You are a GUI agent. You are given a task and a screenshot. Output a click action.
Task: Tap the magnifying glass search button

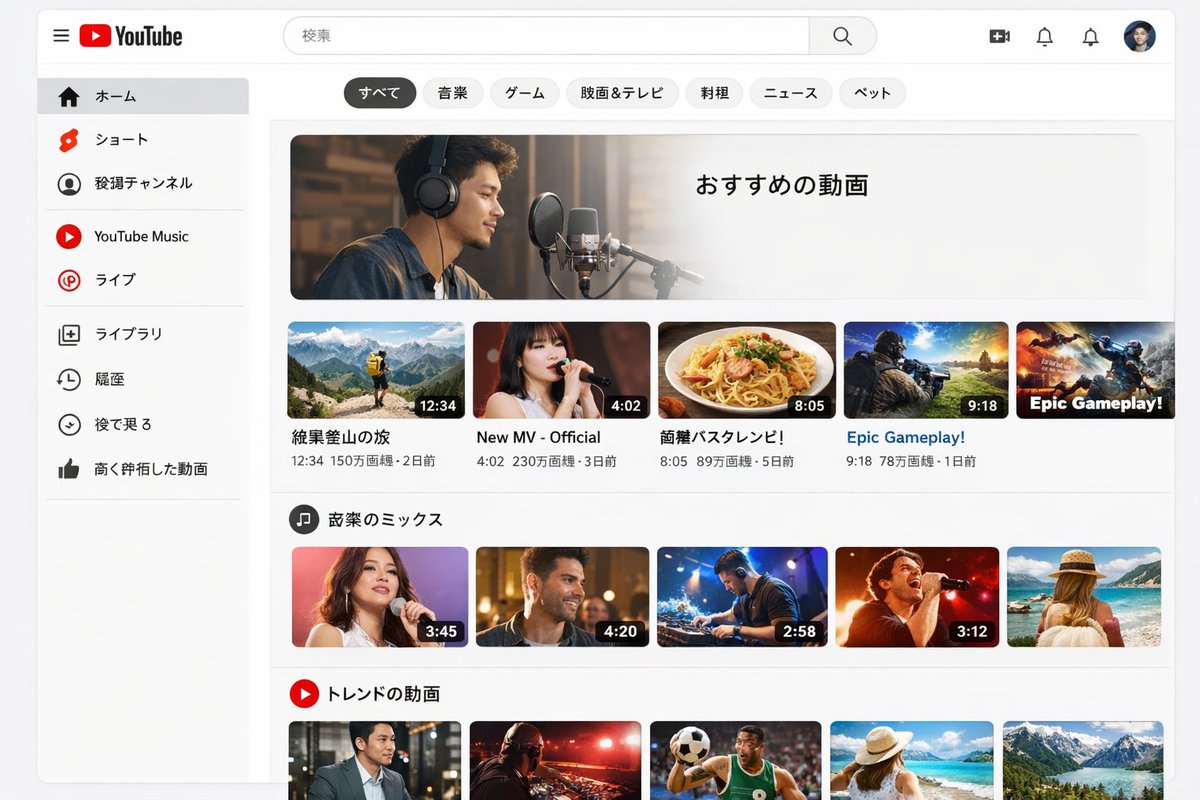(843, 36)
